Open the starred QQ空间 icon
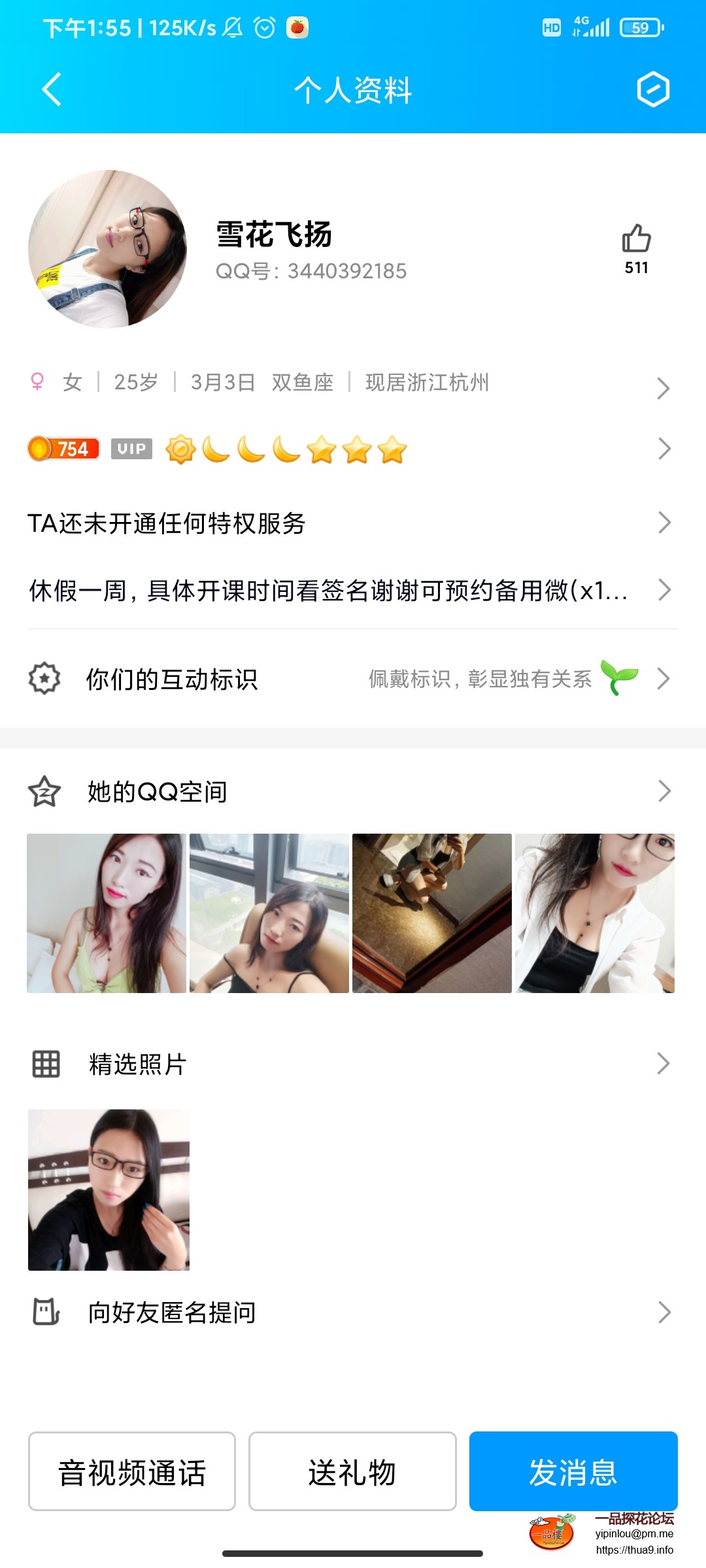 pos(43,792)
